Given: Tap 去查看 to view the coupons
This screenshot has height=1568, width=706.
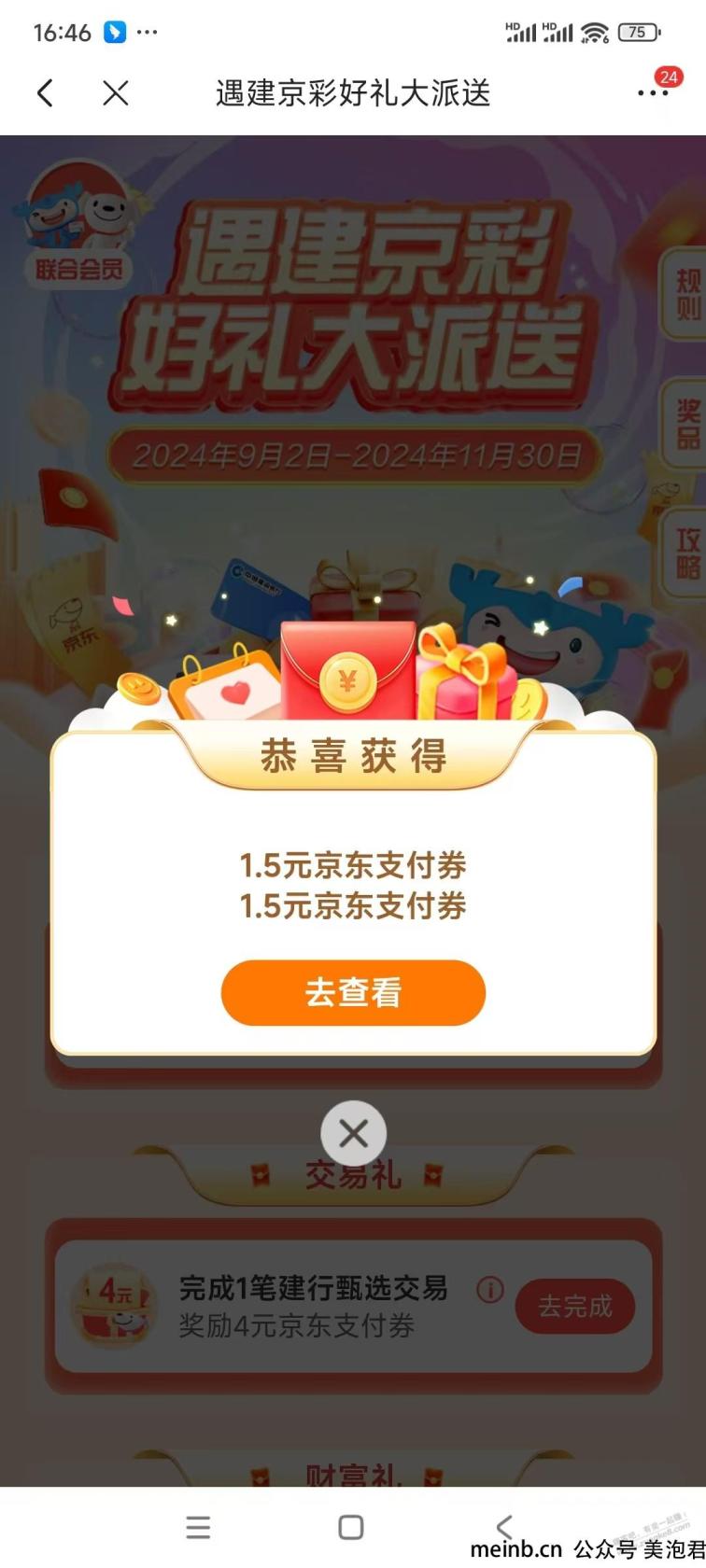Looking at the screenshot, I should pos(353,992).
